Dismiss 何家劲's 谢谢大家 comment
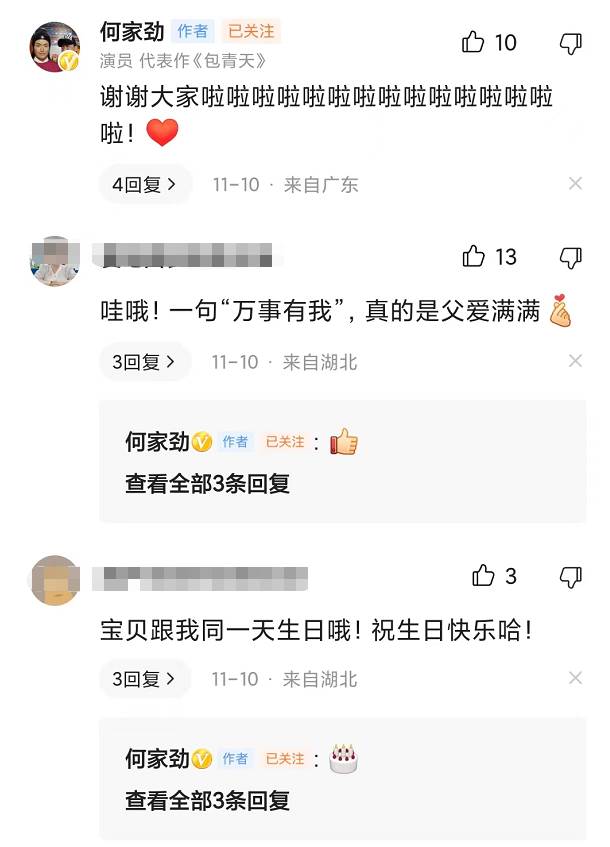 click(575, 184)
